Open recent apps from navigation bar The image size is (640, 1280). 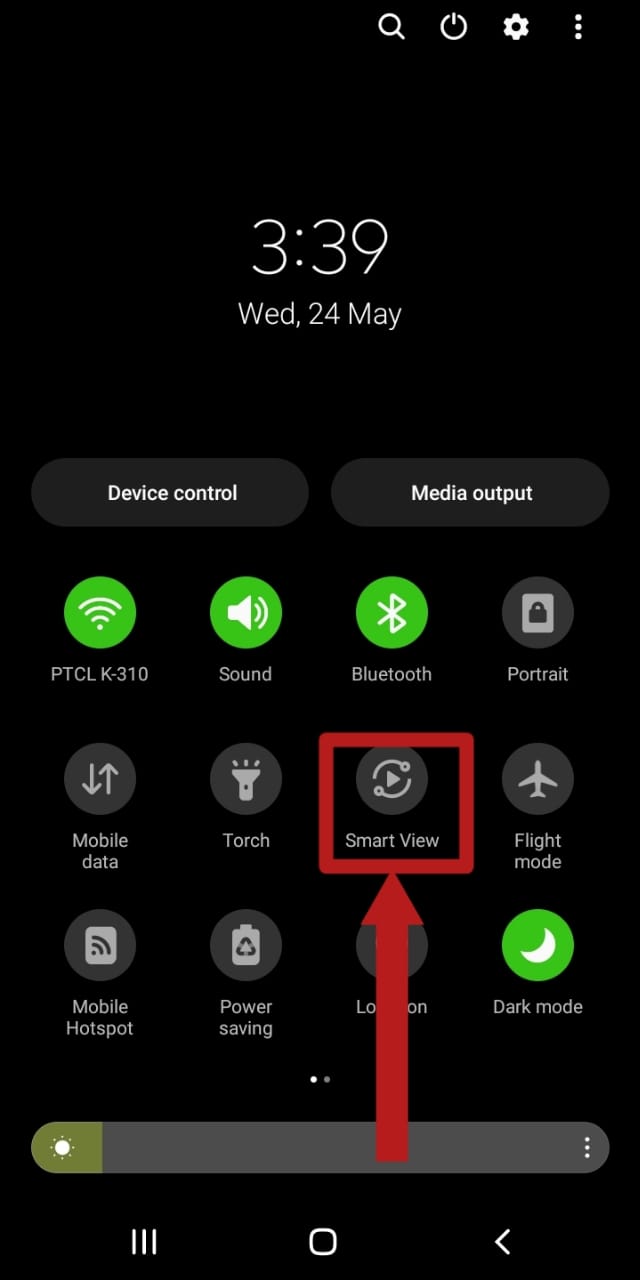tap(144, 1242)
